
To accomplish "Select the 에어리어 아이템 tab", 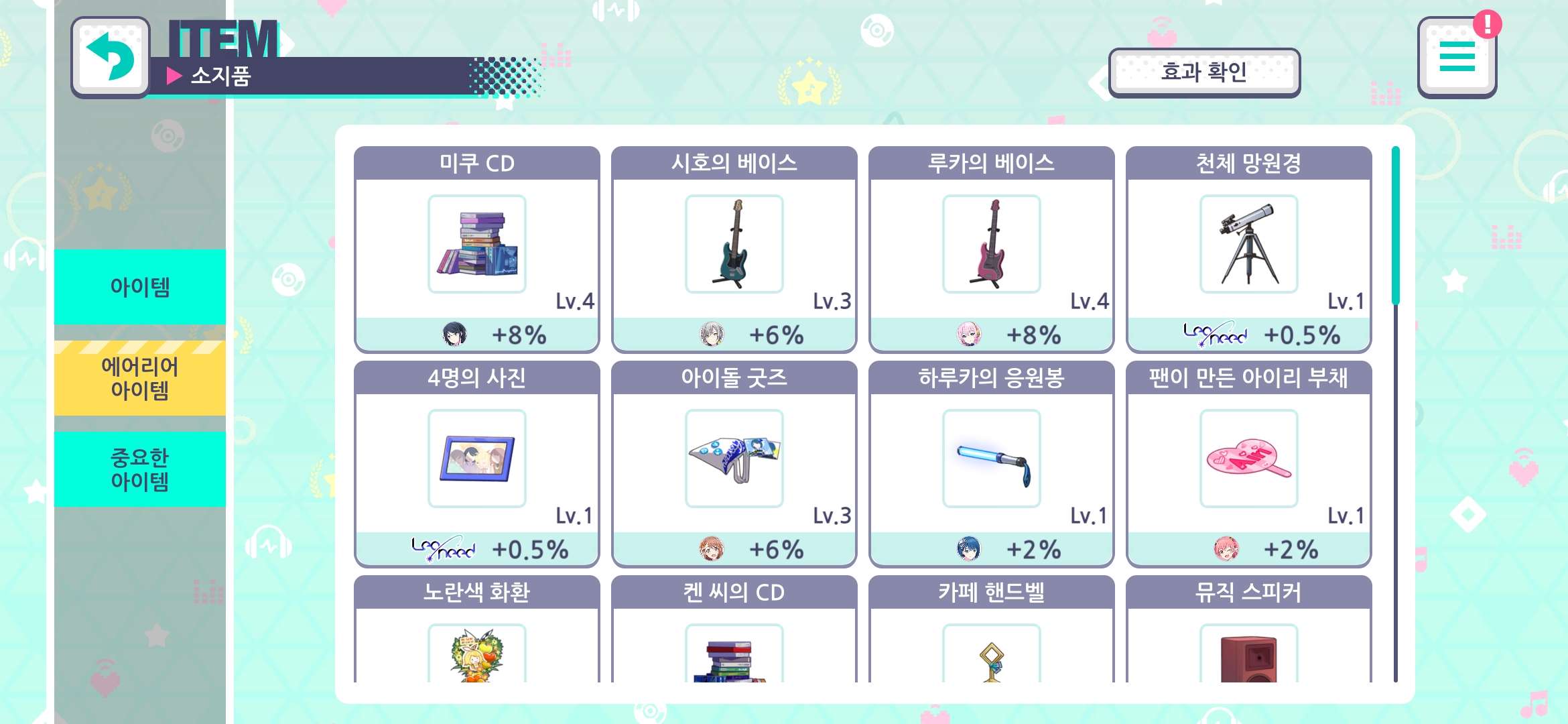I will click(x=140, y=378).
